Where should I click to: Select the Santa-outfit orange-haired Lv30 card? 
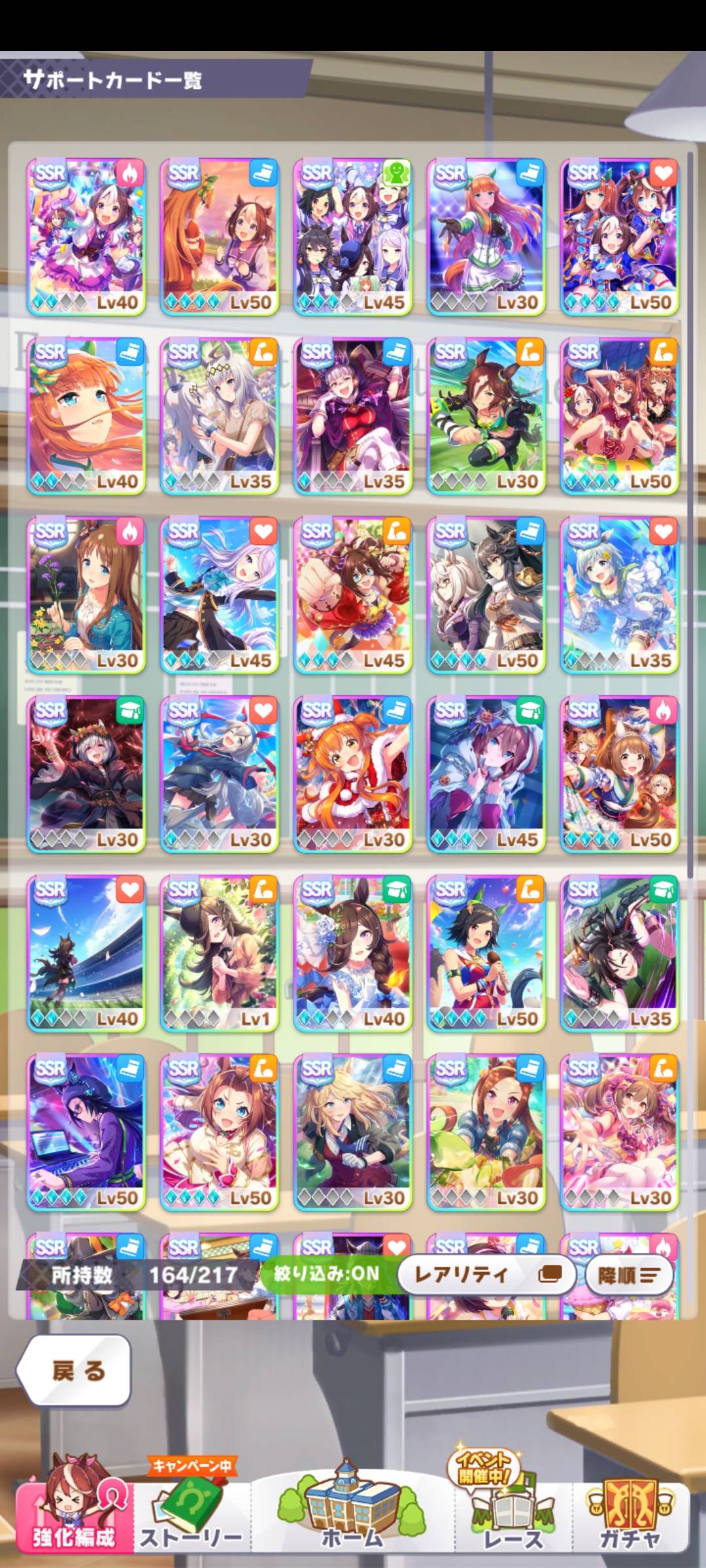tap(352, 774)
